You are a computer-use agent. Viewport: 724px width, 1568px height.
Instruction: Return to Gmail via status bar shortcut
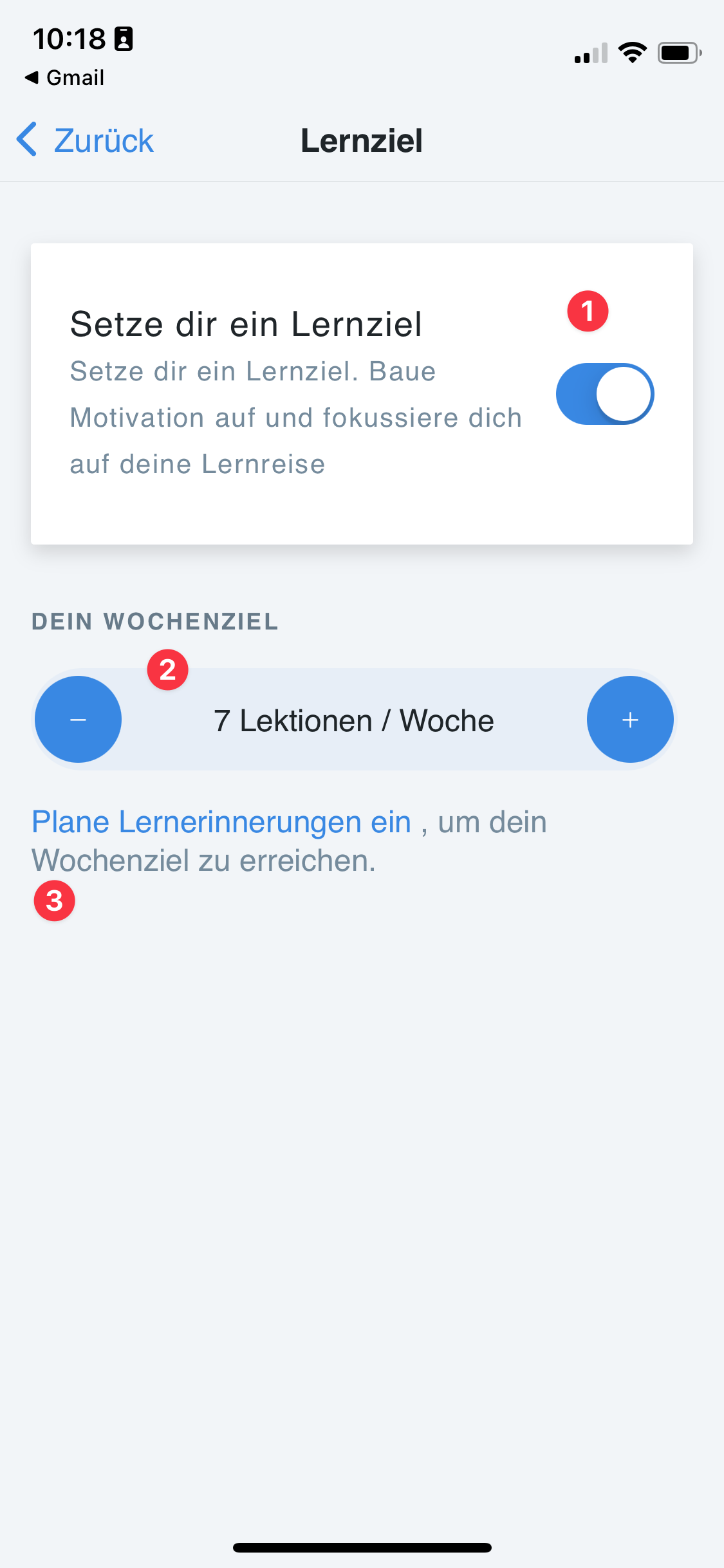click(x=65, y=77)
